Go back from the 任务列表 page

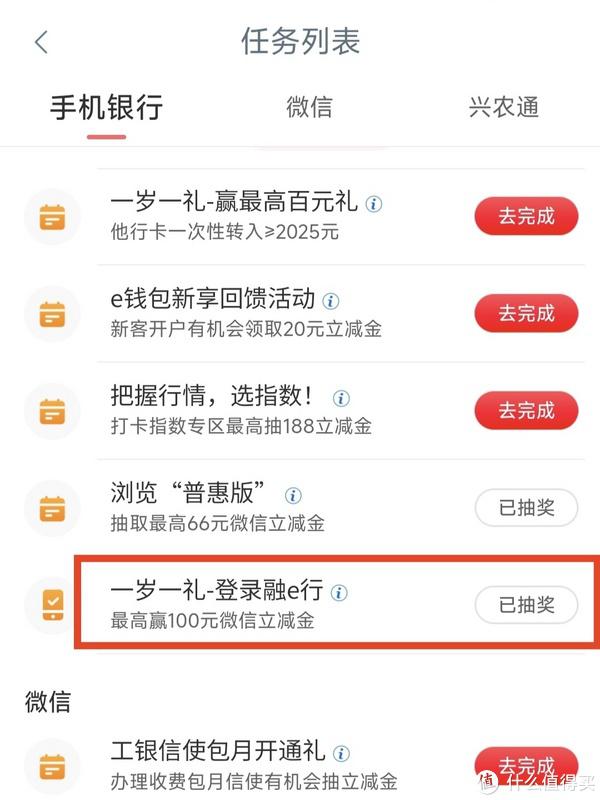(x=41, y=42)
